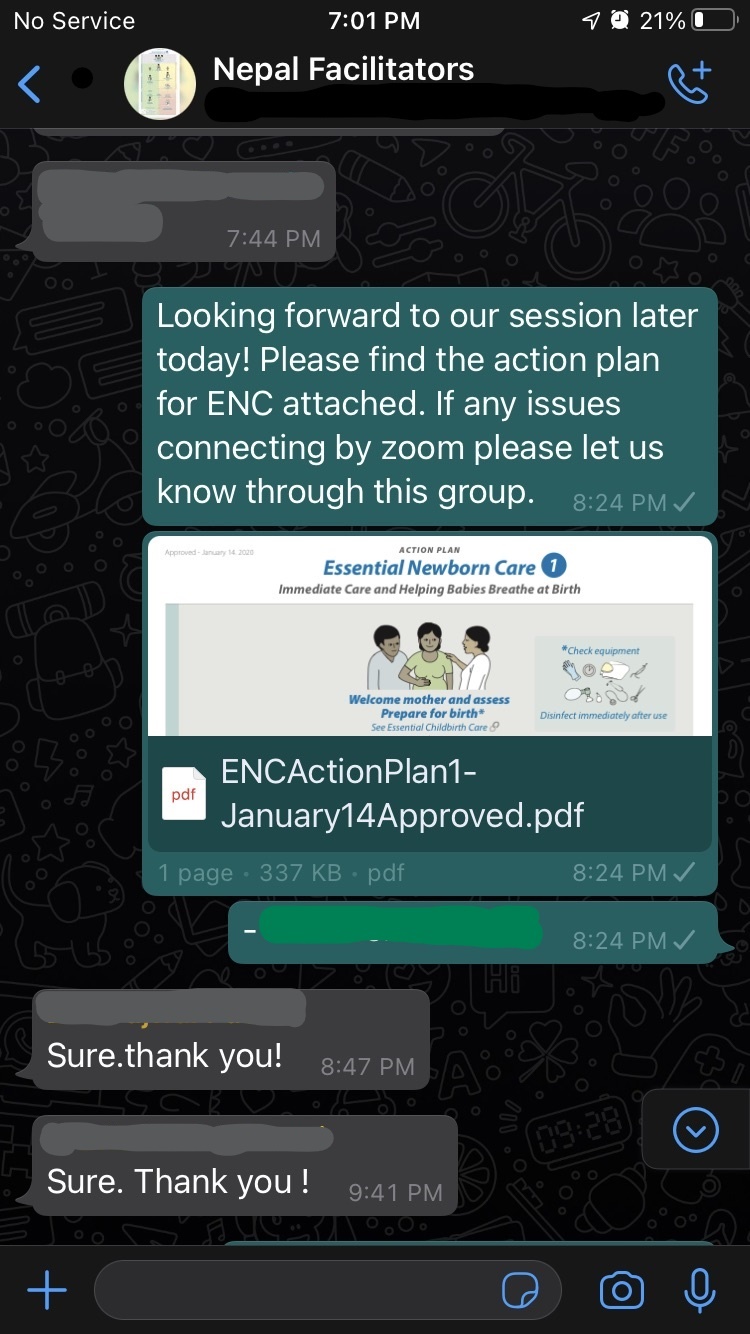
Task: Open the attachment plus menu
Action: point(47,1291)
